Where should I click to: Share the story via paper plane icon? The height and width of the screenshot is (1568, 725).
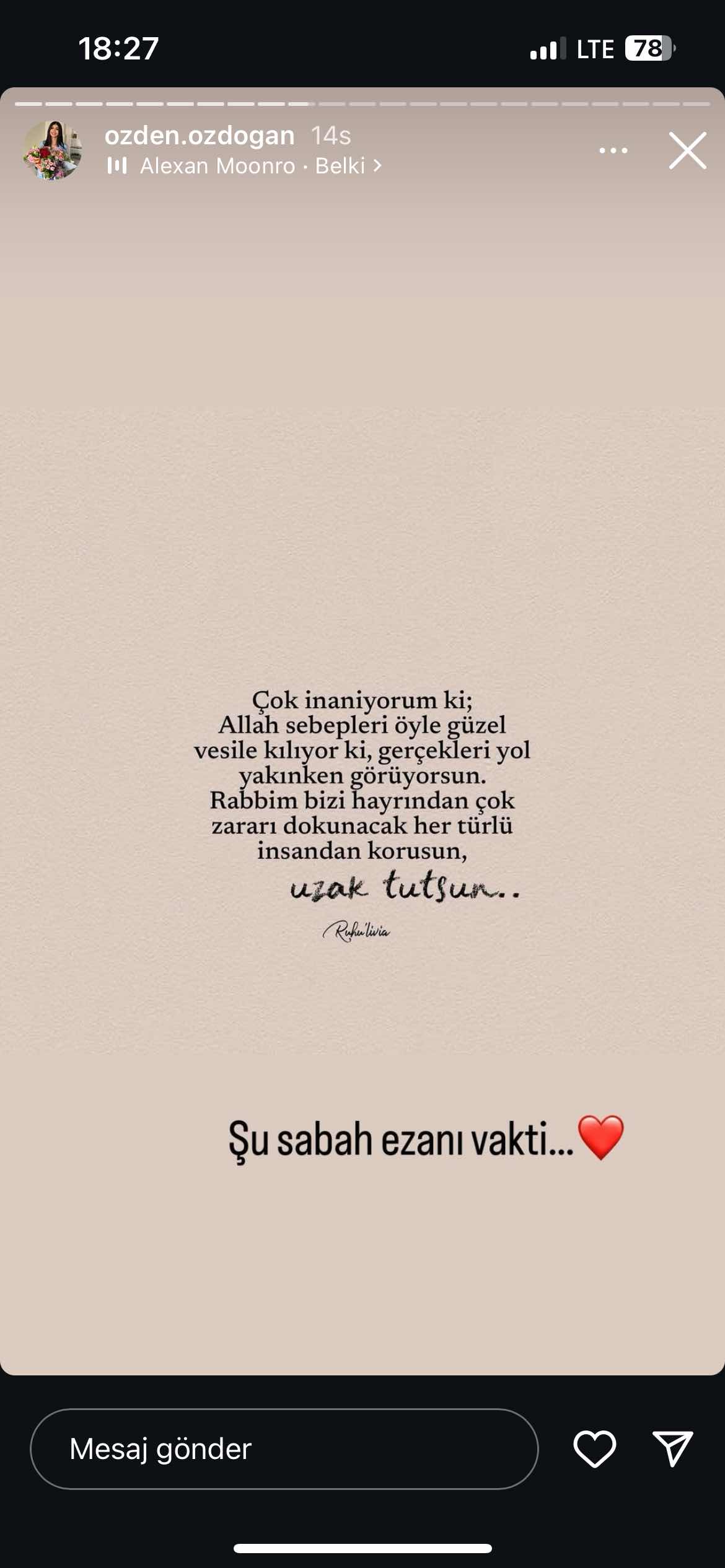(672, 1449)
